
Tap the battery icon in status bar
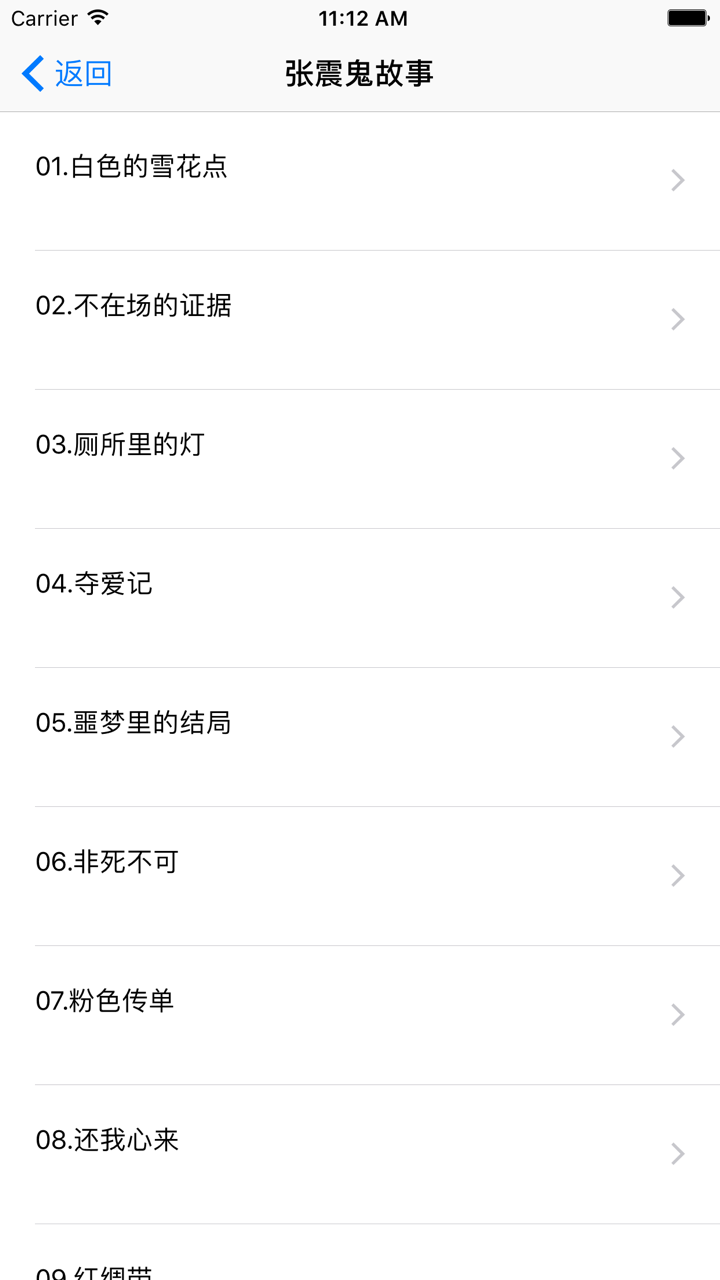pos(689,16)
